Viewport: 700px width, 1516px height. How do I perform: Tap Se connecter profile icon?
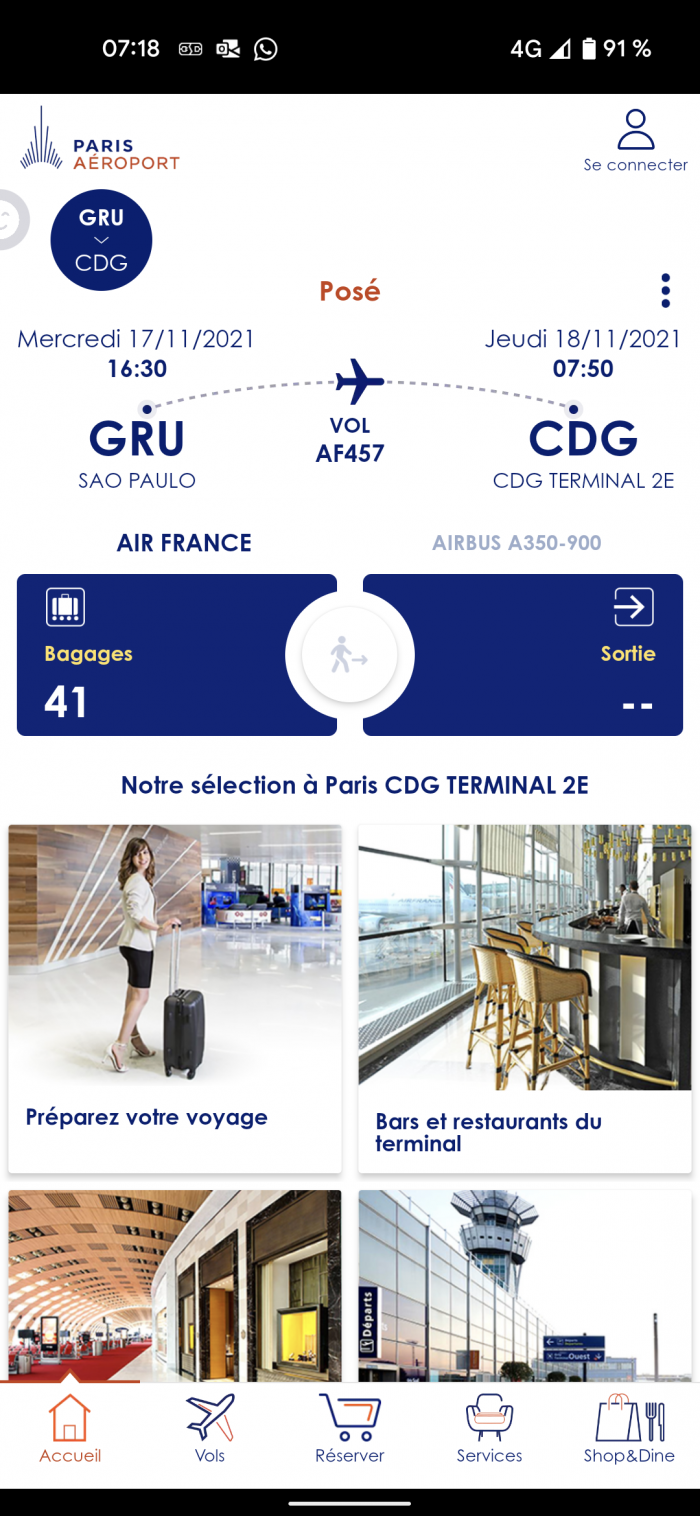(x=635, y=140)
